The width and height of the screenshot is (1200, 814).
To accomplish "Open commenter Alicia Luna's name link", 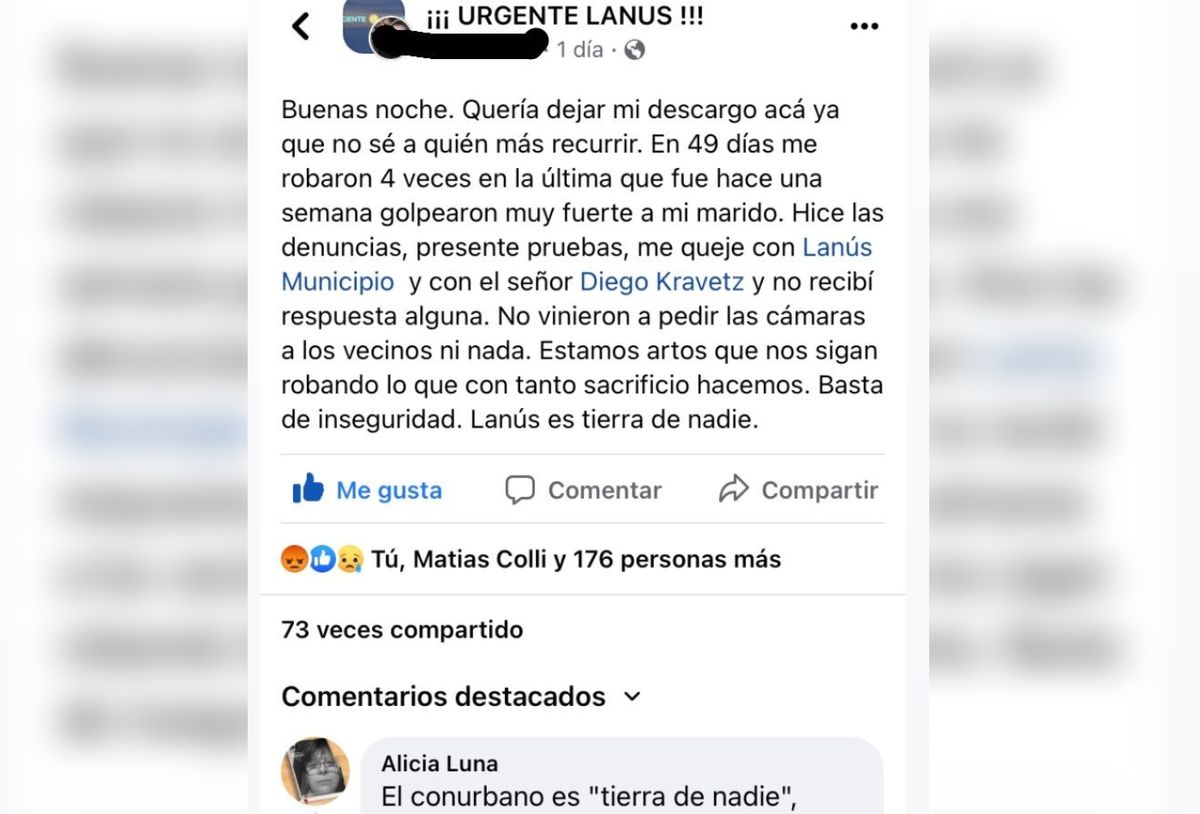I will click(439, 764).
